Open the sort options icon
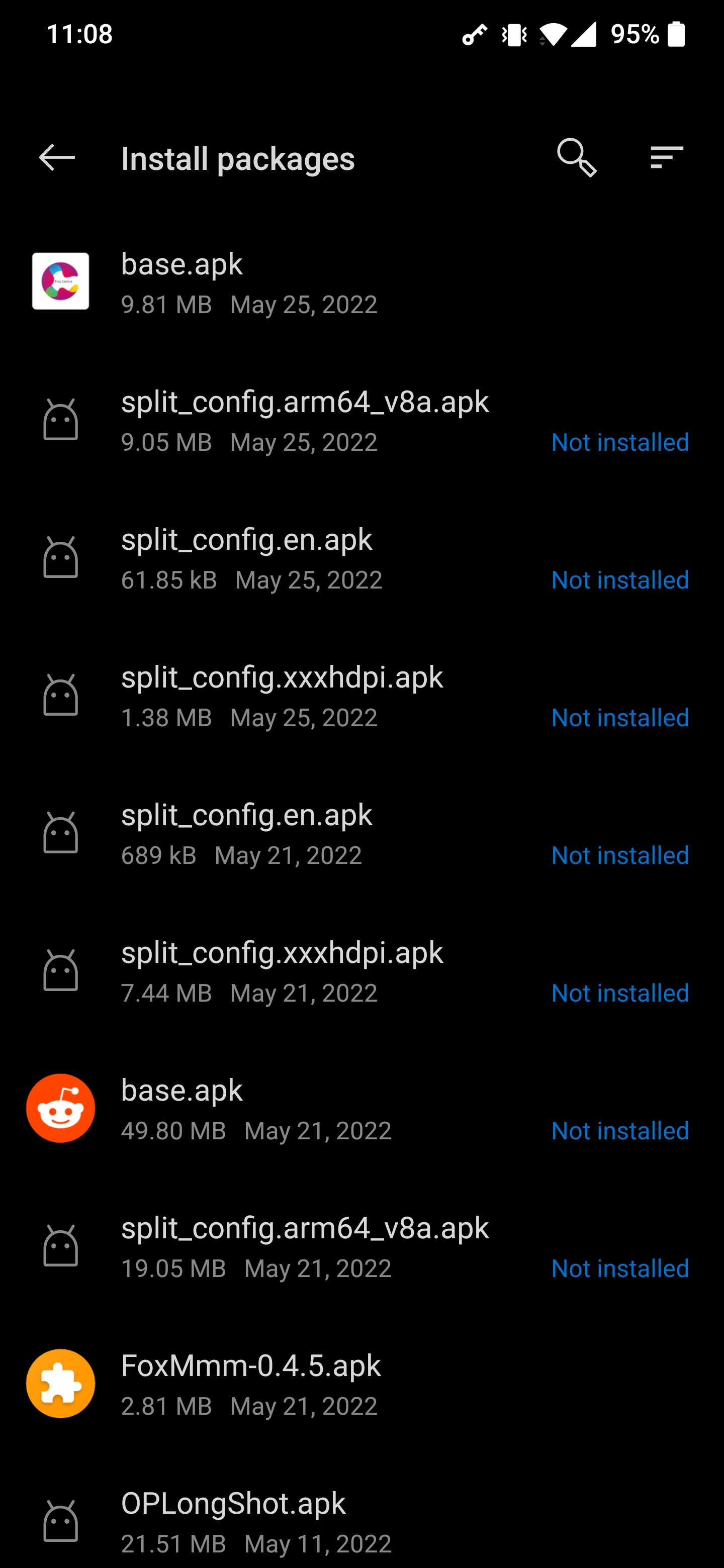The height and width of the screenshot is (1568, 724). 666,158
